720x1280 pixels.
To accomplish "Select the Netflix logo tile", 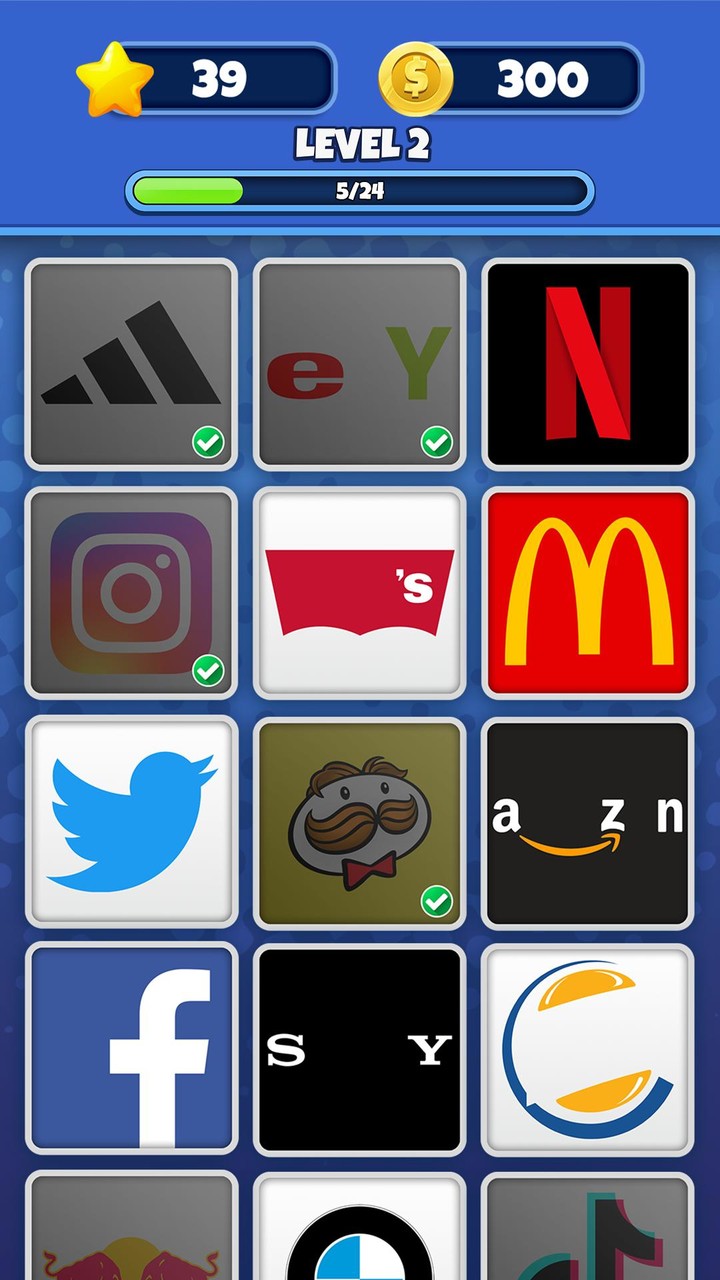I will coord(586,362).
